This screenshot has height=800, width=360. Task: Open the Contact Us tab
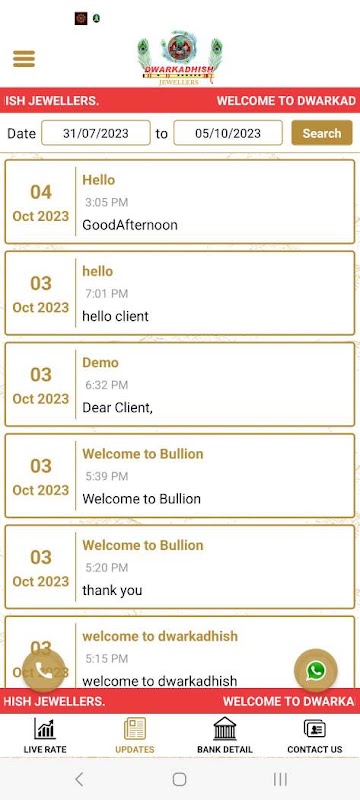(315, 736)
